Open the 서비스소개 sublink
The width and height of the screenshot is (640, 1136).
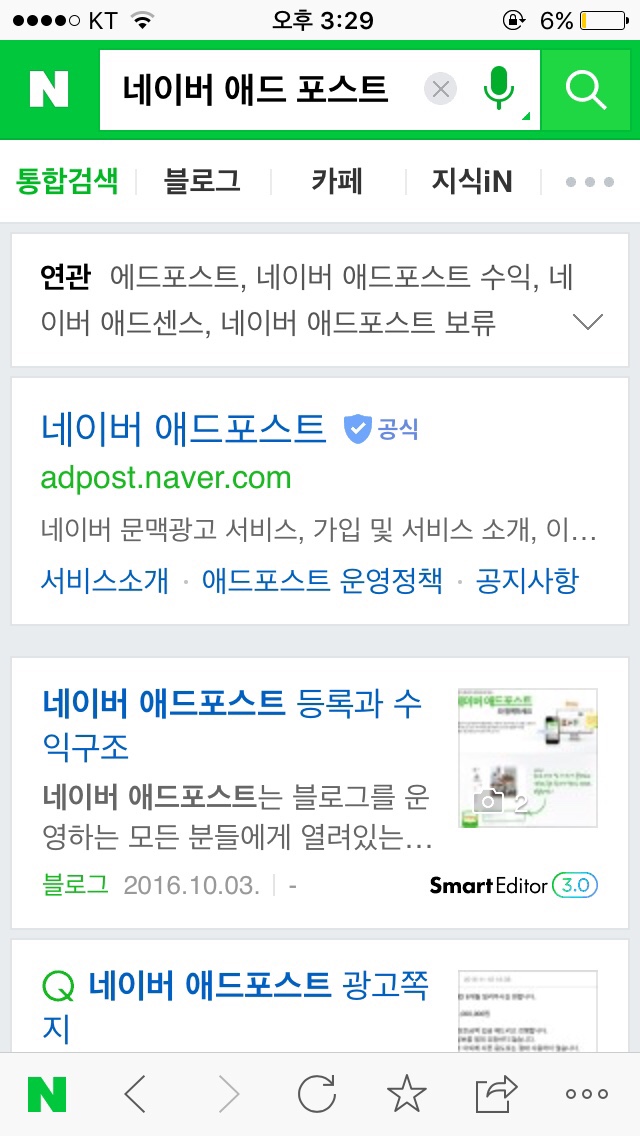click(x=105, y=581)
